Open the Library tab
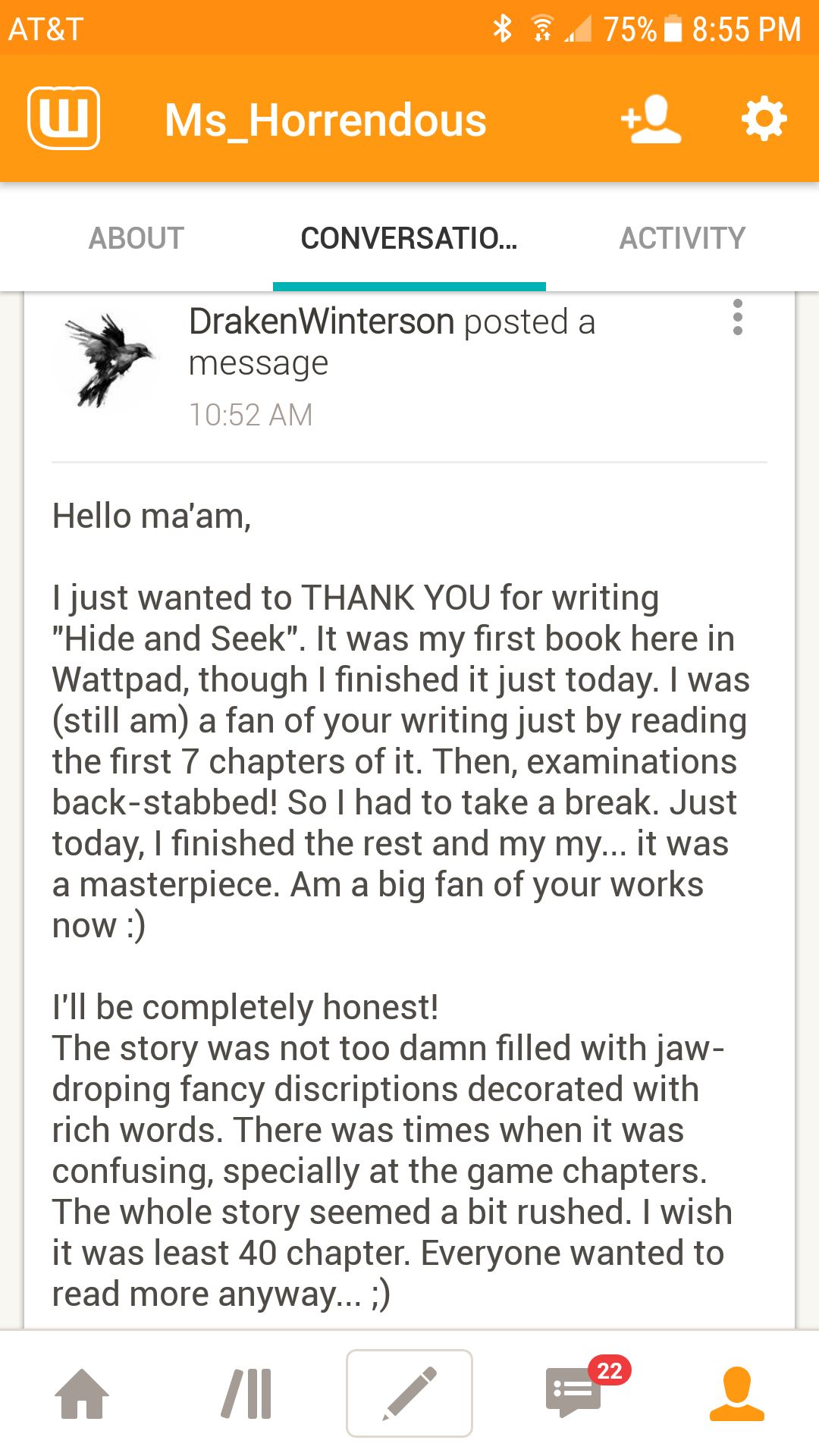 (x=246, y=1394)
